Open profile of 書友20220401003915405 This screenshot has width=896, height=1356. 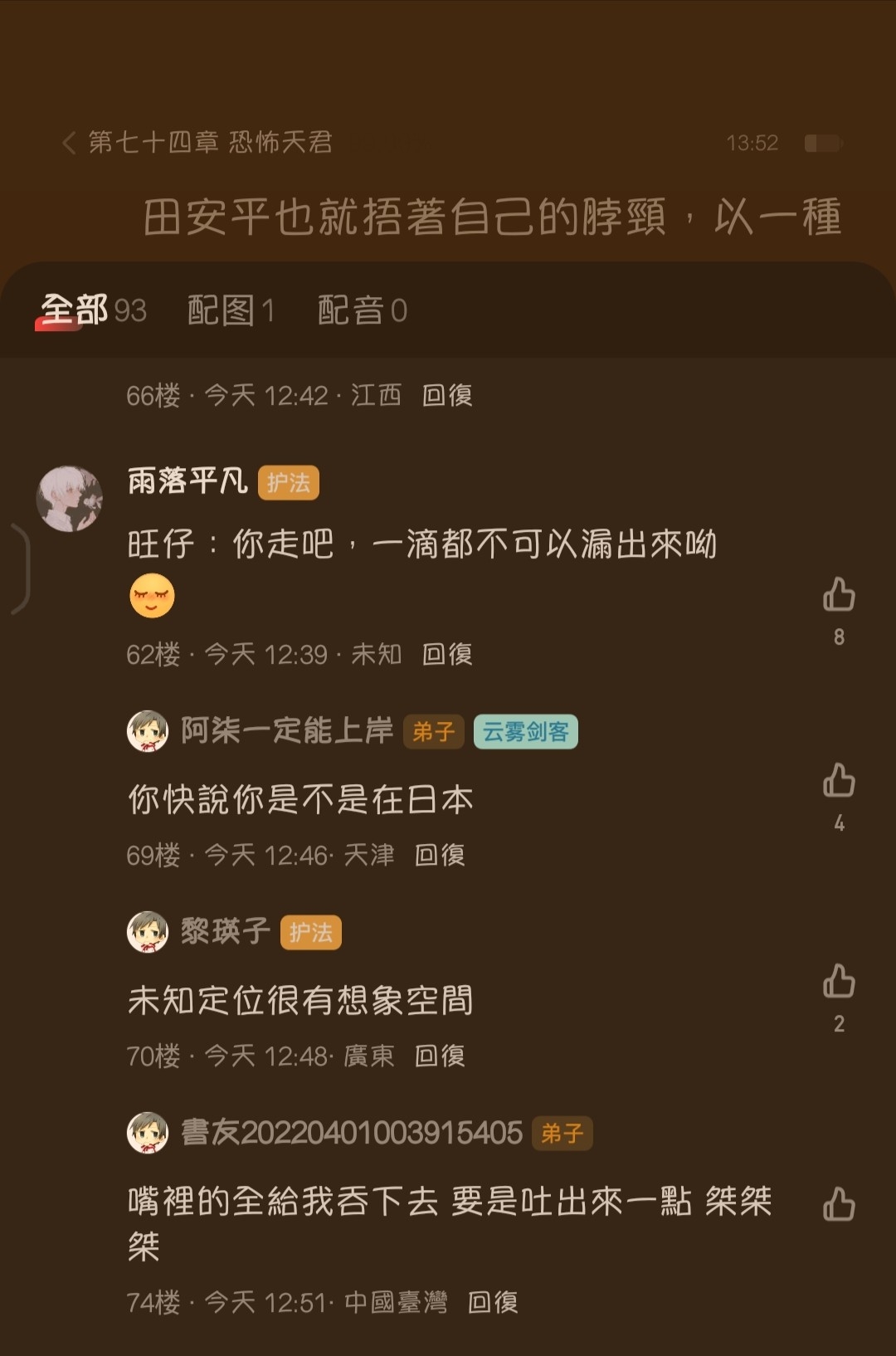[148, 1133]
